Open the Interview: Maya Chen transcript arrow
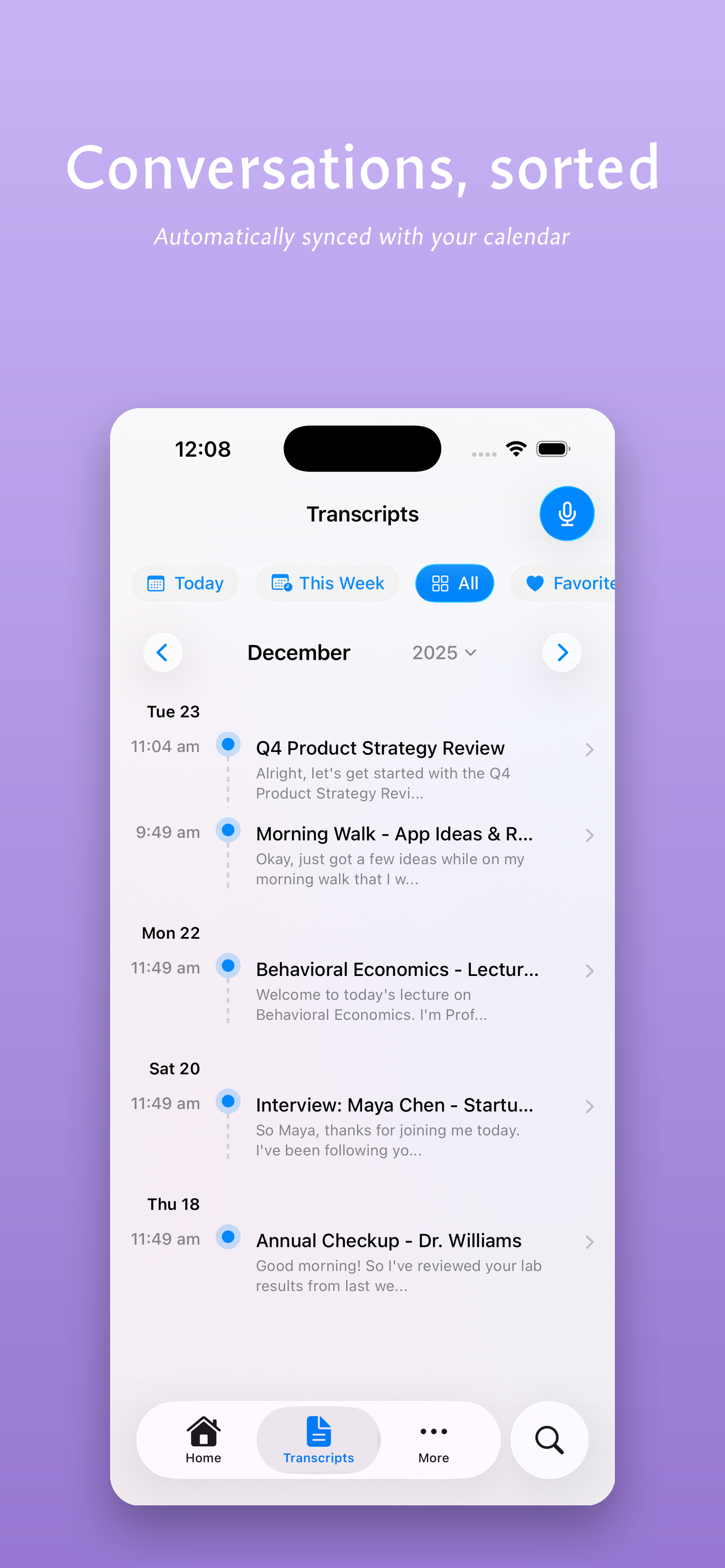This screenshot has width=725, height=1568. (589, 1106)
